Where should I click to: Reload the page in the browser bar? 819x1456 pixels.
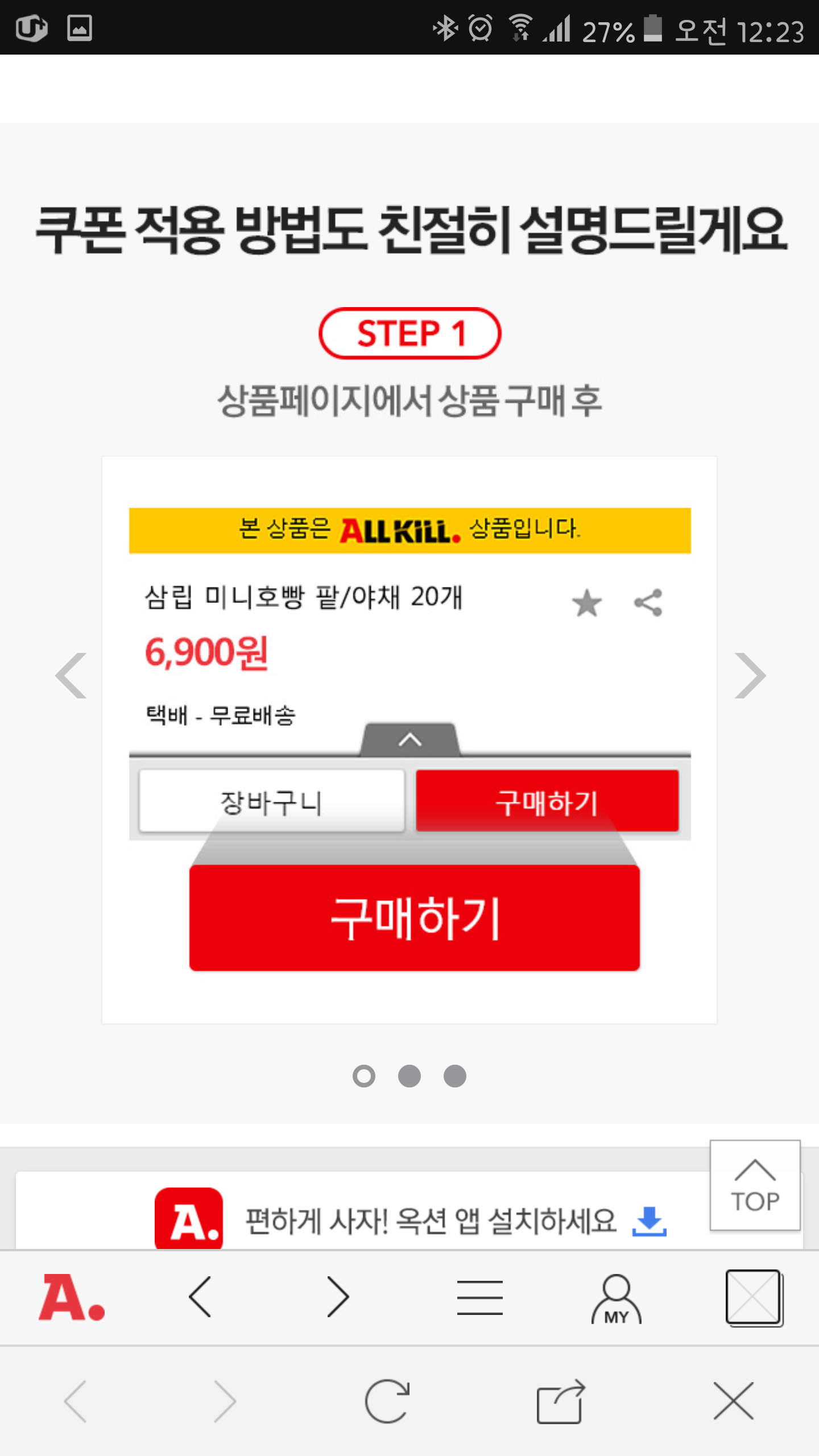pos(387,1401)
